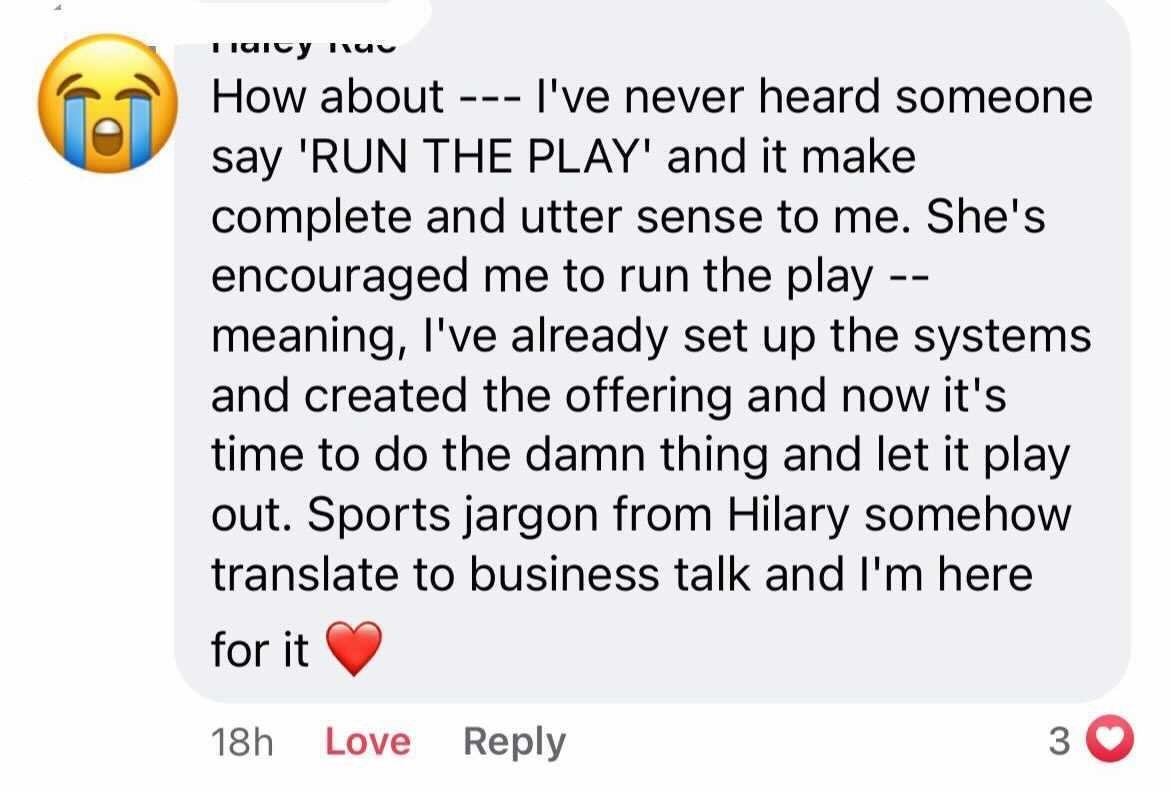Tap Love on the comment
Image resolution: width=1170 pixels, height=793 pixels.
pos(368,742)
